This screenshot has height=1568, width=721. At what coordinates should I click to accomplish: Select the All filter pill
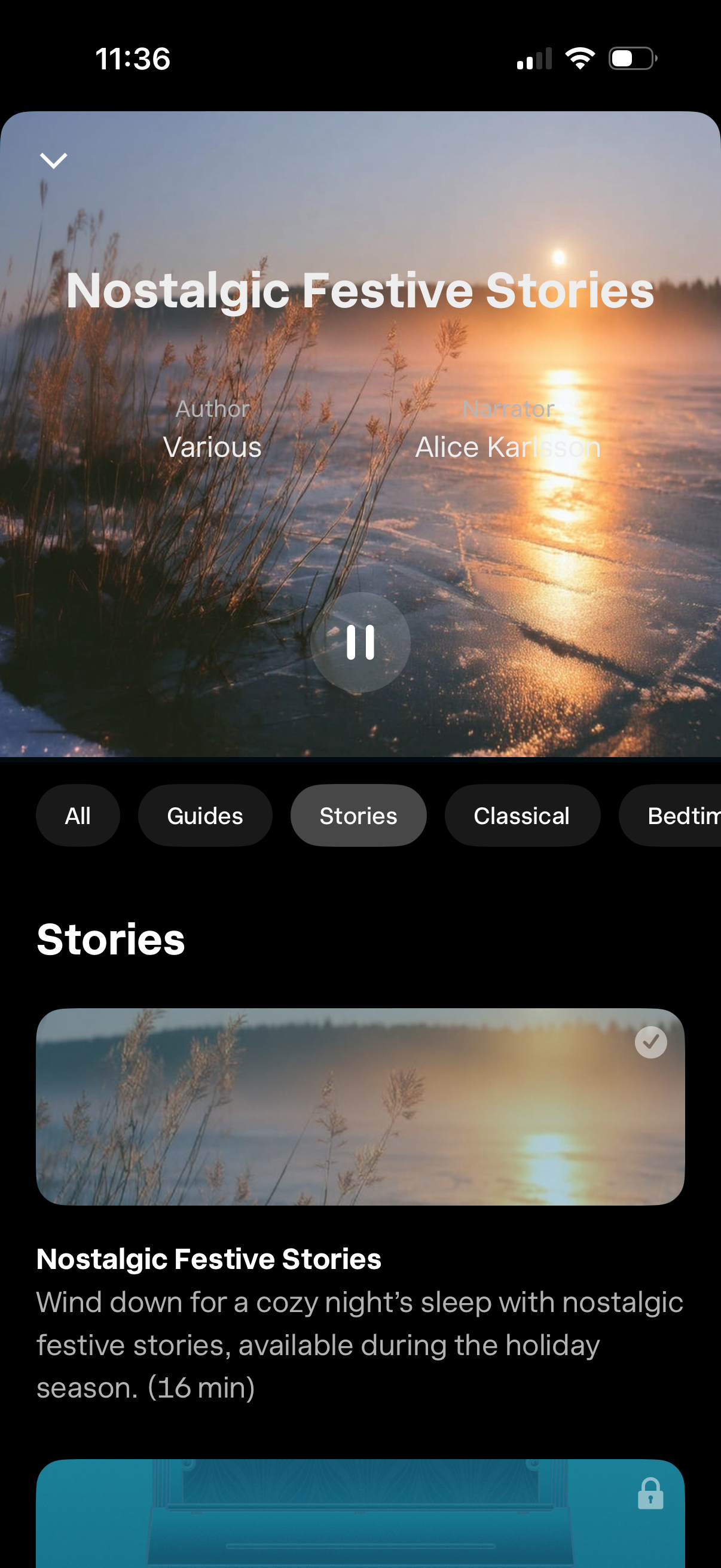[78, 815]
